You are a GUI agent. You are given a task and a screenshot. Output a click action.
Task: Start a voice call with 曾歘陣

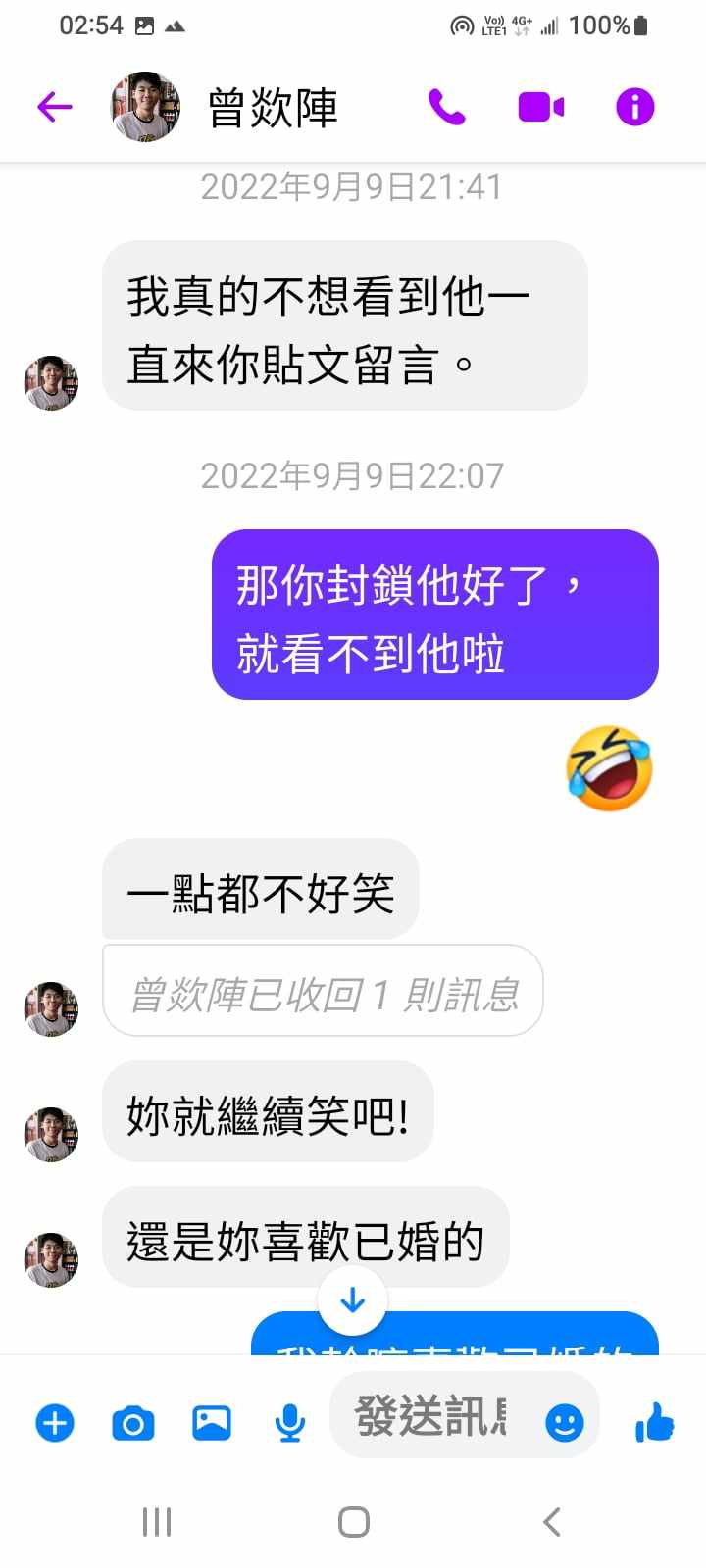click(x=446, y=107)
